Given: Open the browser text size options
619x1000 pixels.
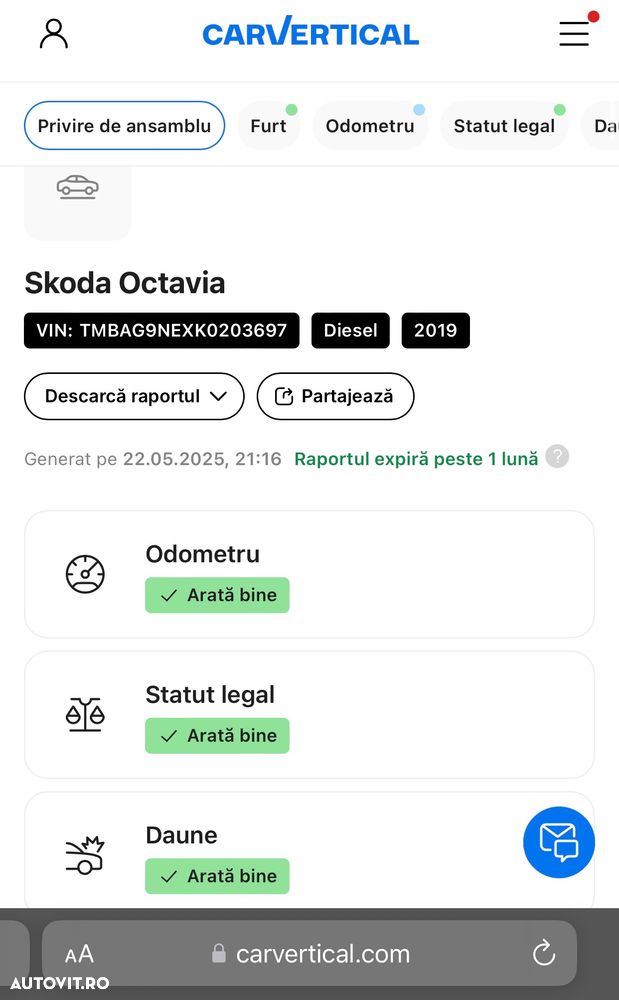Looking at the screenshot, I should [80, 954].
